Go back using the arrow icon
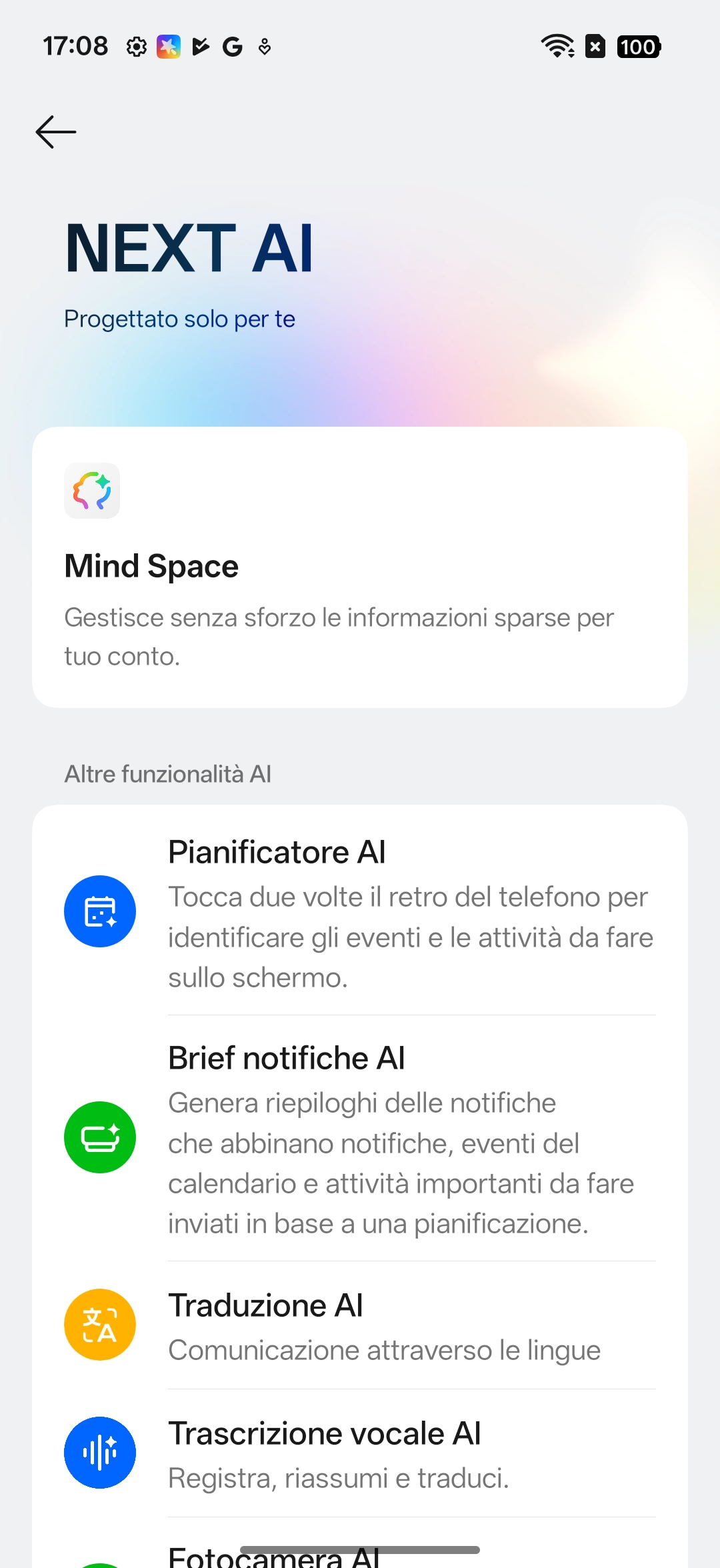Viewport: 720px width, 1568px height. [56, 132]
